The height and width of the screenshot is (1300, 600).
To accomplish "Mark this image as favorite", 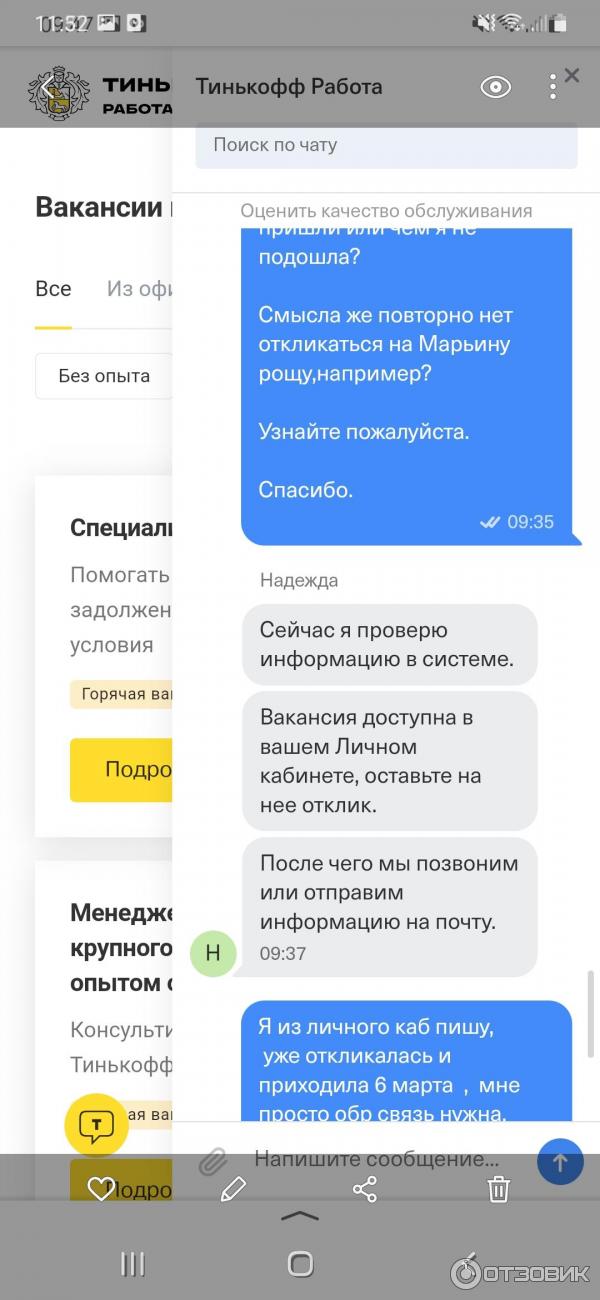I will 101,1189.
